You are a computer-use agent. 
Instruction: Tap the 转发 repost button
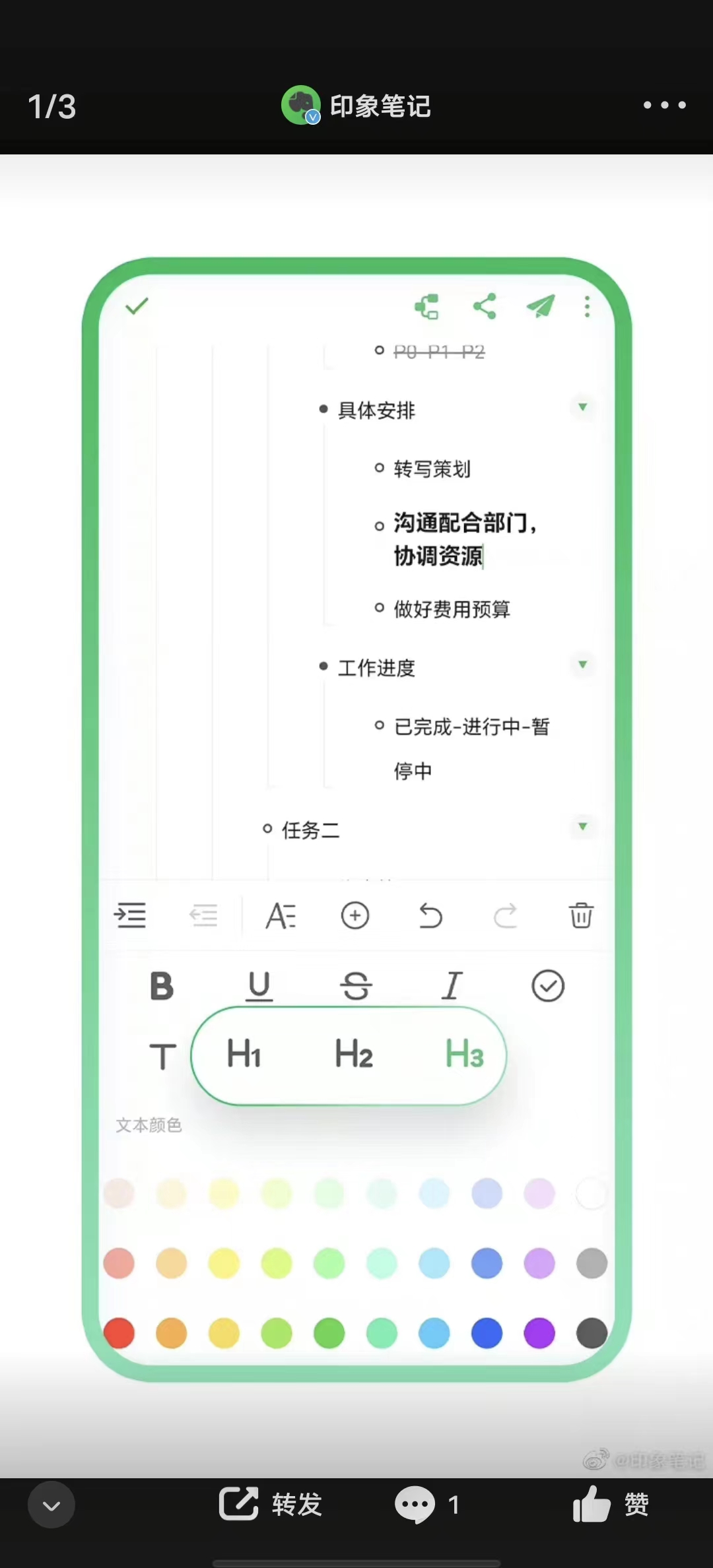tap(271, 1505)
